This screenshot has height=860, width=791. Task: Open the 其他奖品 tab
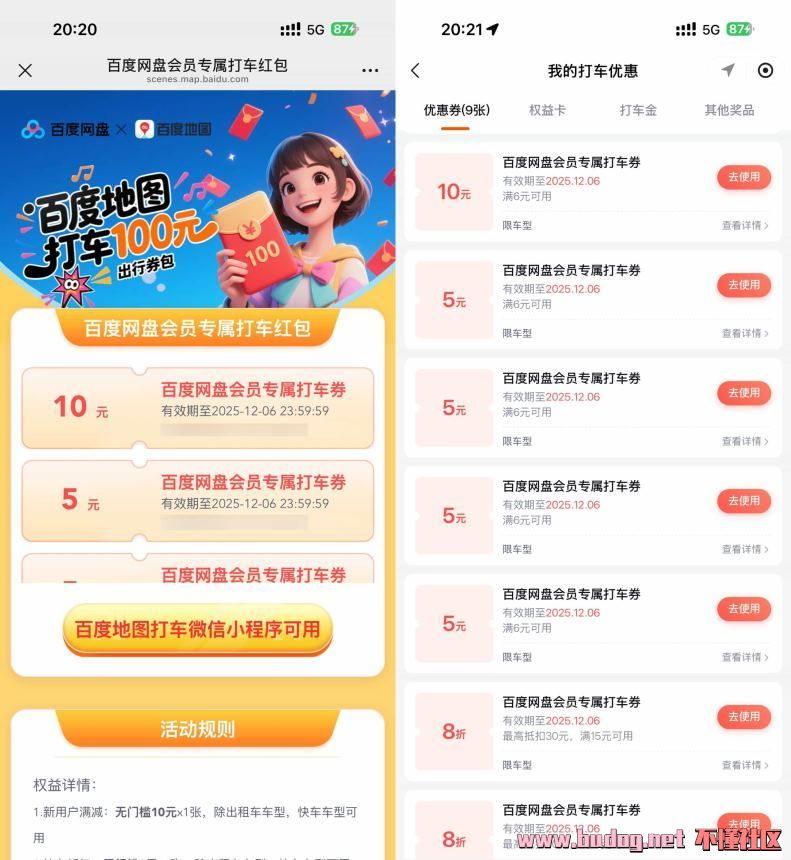(729, 110)
